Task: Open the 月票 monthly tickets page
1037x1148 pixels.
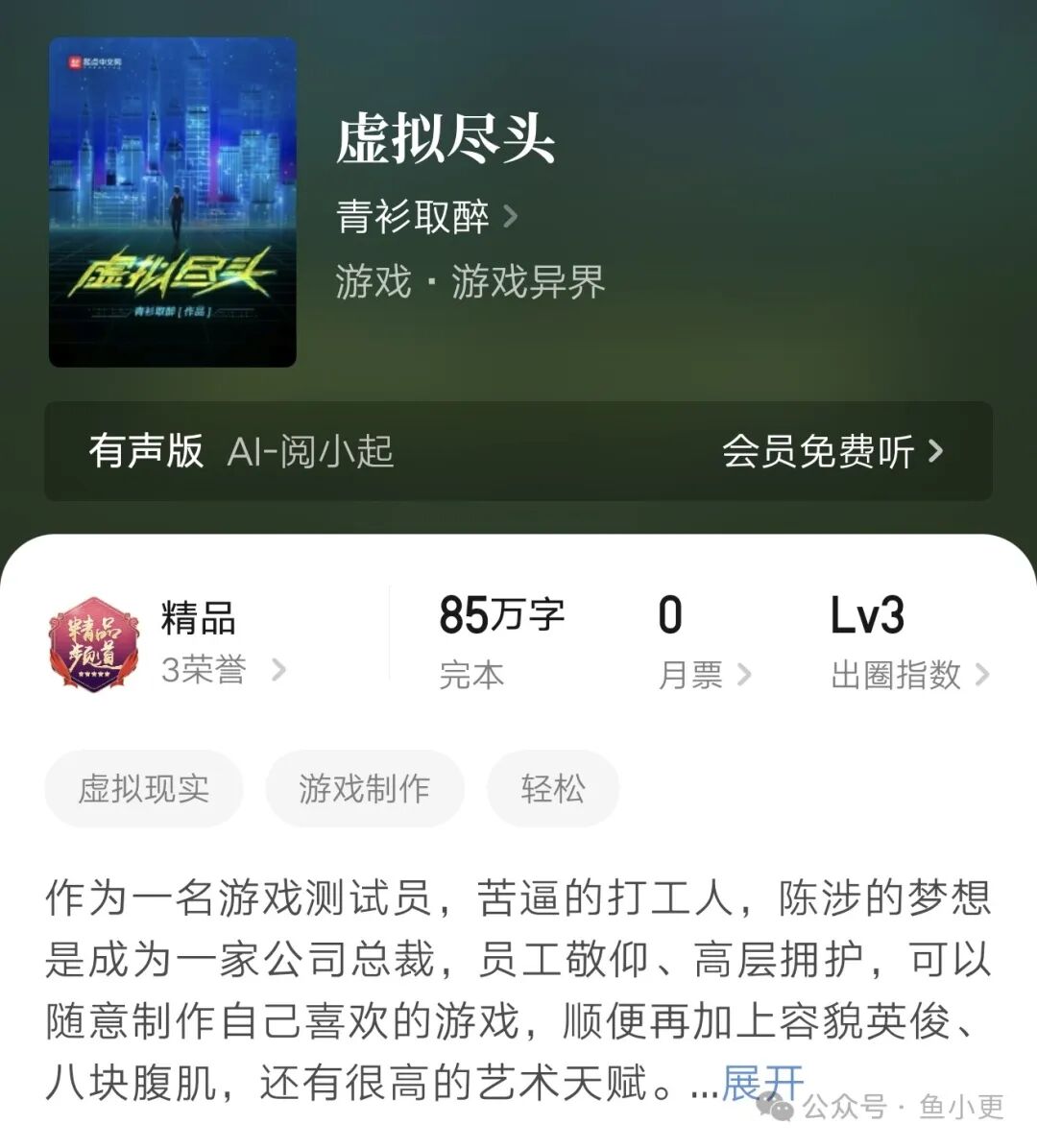Action: (x=704, y=675)
